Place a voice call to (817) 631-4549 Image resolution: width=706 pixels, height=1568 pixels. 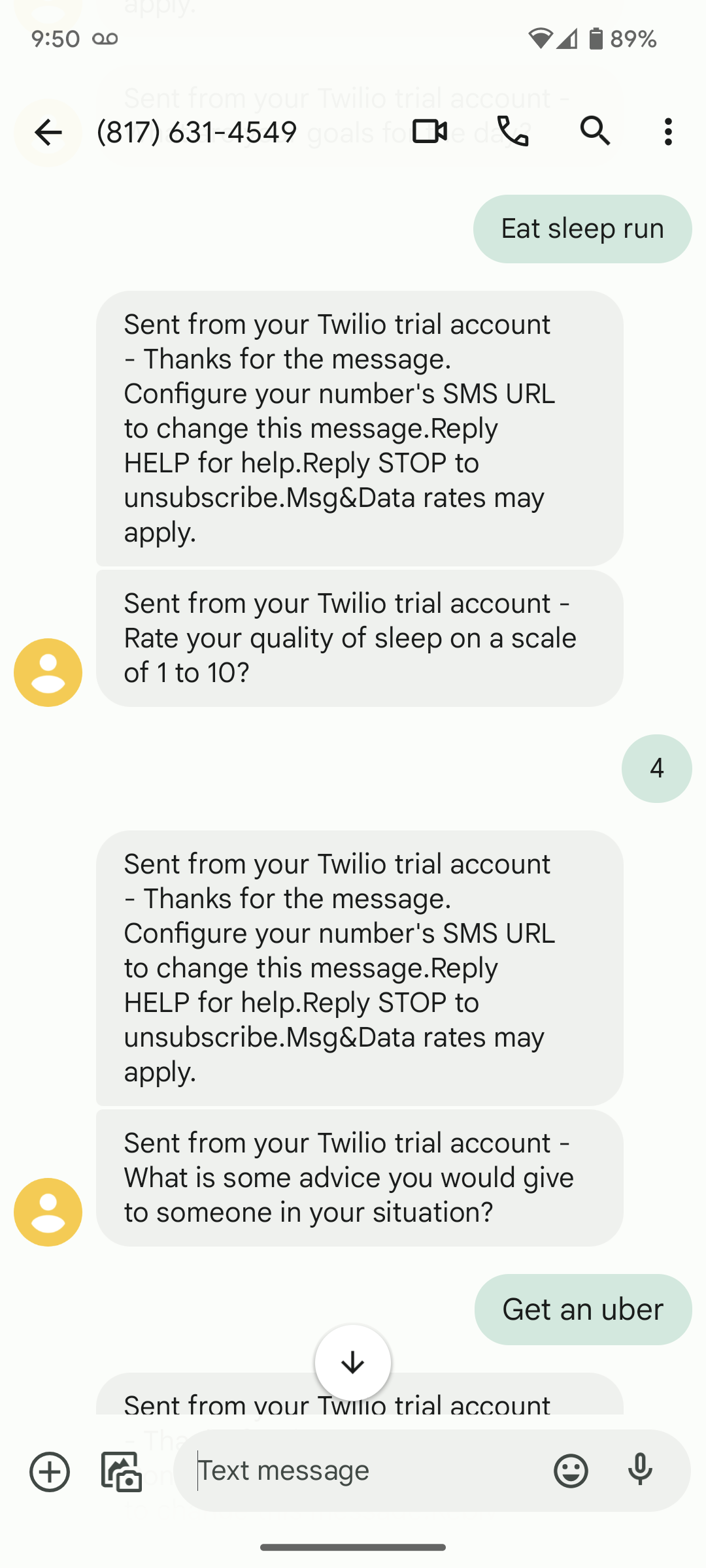(513, 132)
